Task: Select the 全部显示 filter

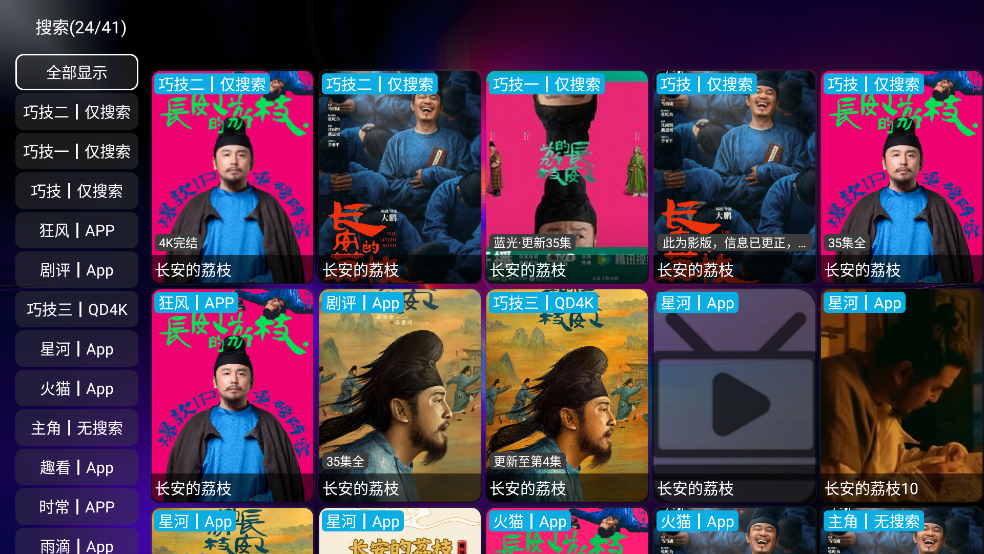Action: click(77, 72)
